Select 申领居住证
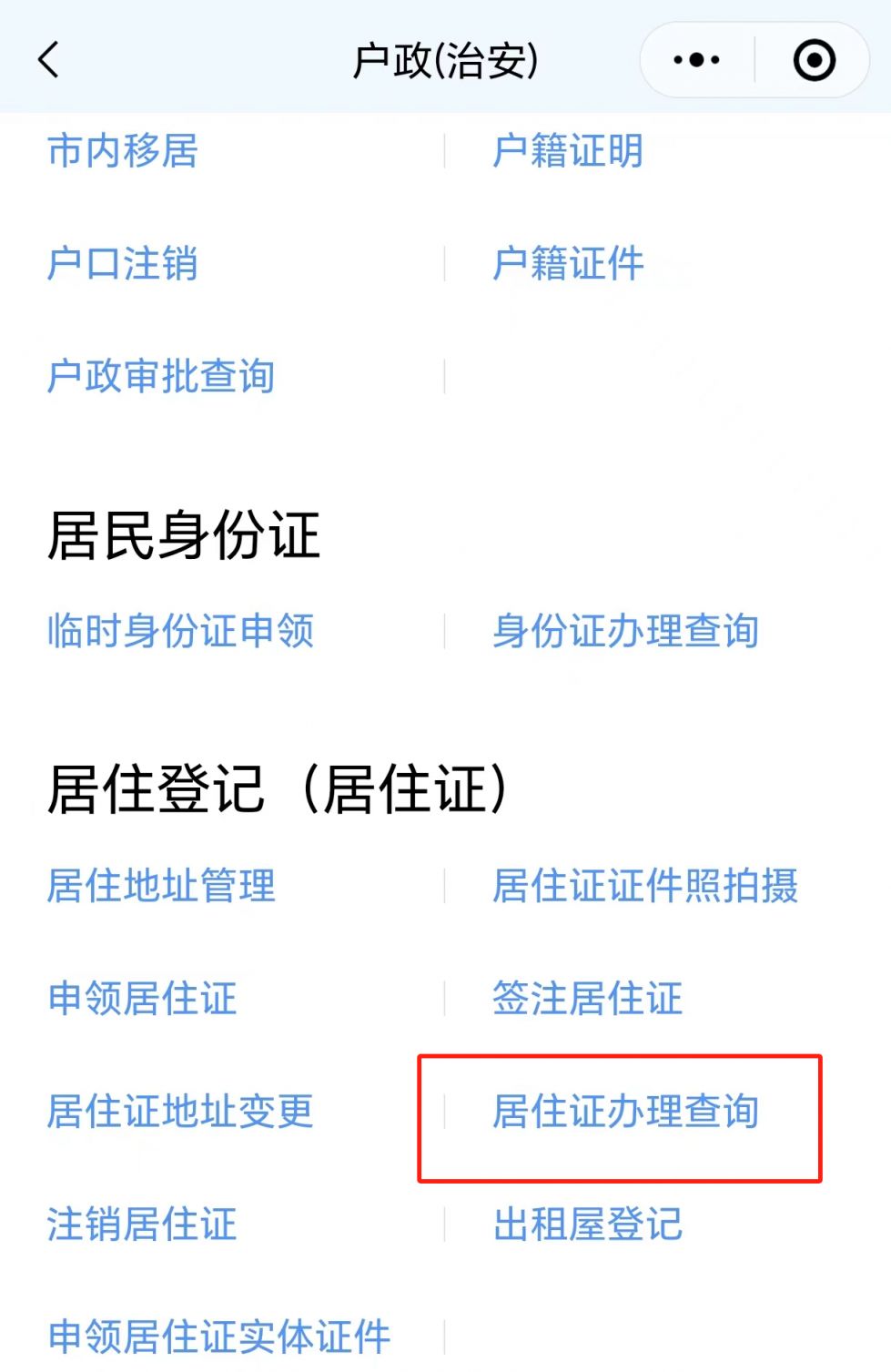Screen dimensions: 891x1372 click(x=142, y=999)
